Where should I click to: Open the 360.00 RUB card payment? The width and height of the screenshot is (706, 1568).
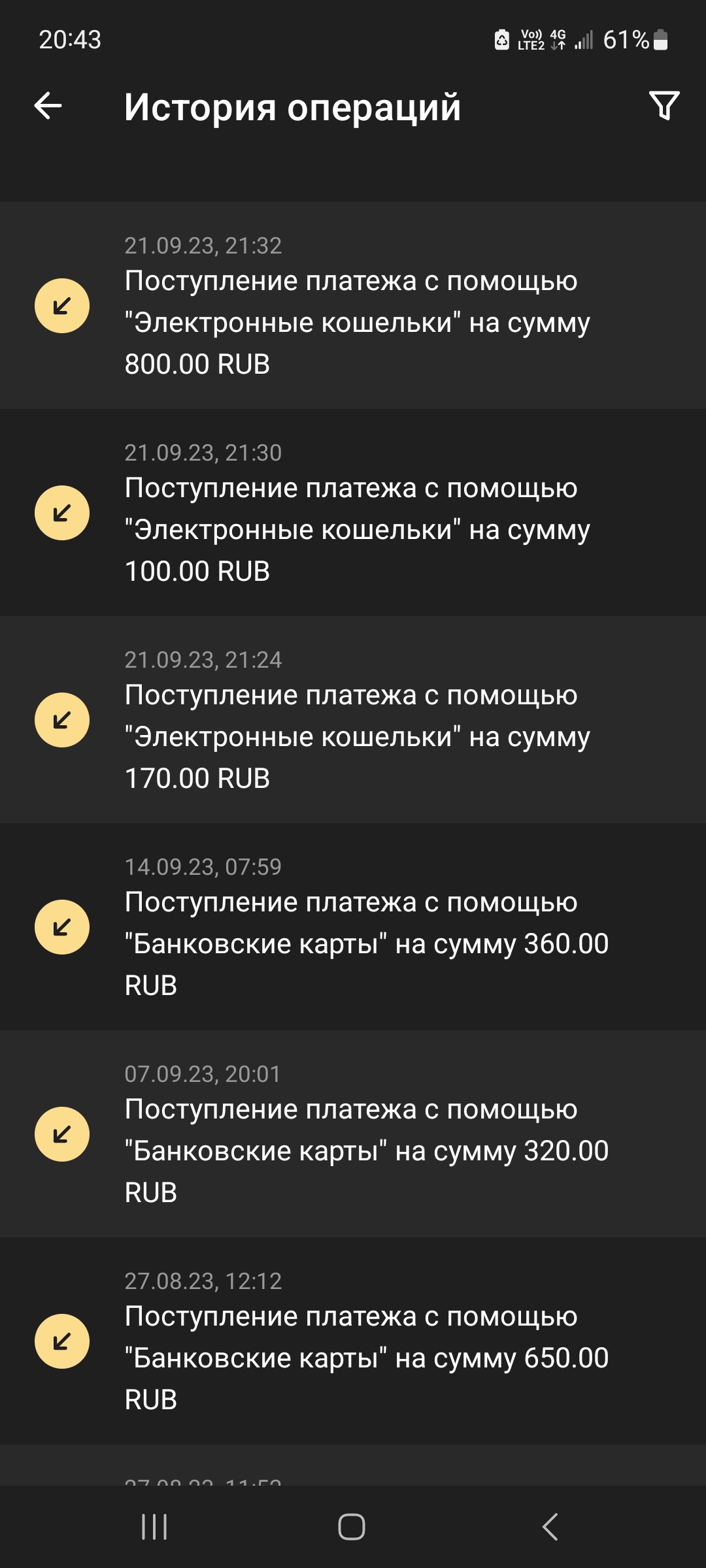353,927
